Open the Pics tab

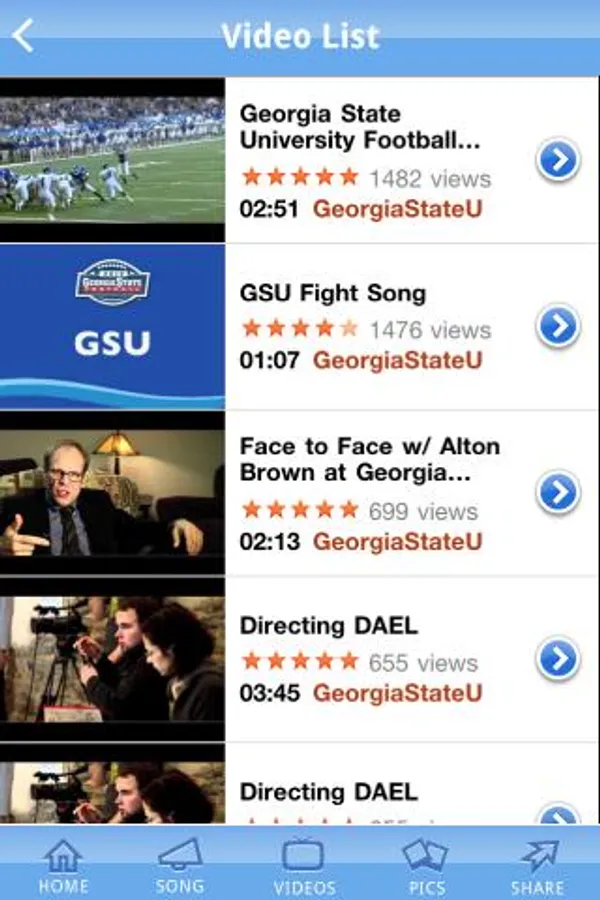coord(424,866)
